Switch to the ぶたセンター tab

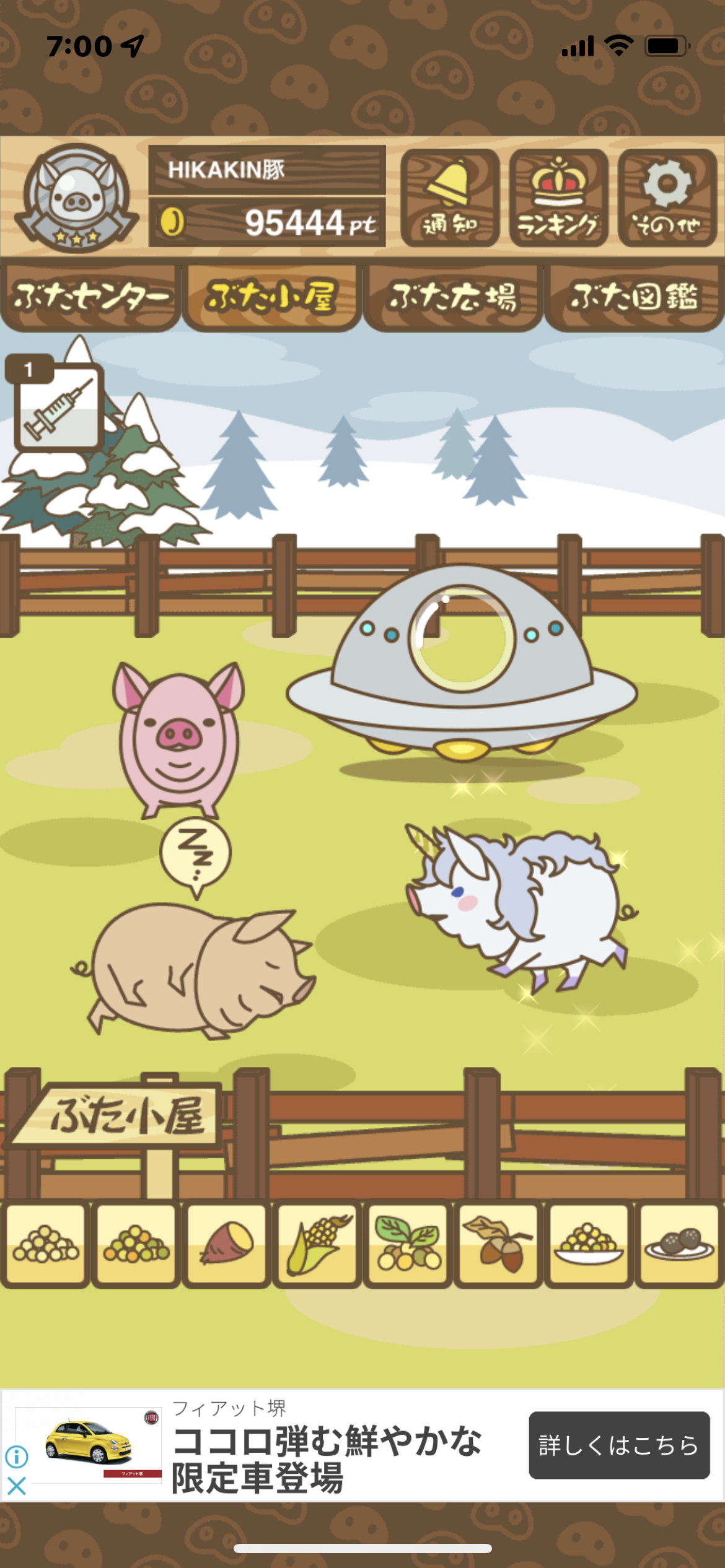(90, 297)
